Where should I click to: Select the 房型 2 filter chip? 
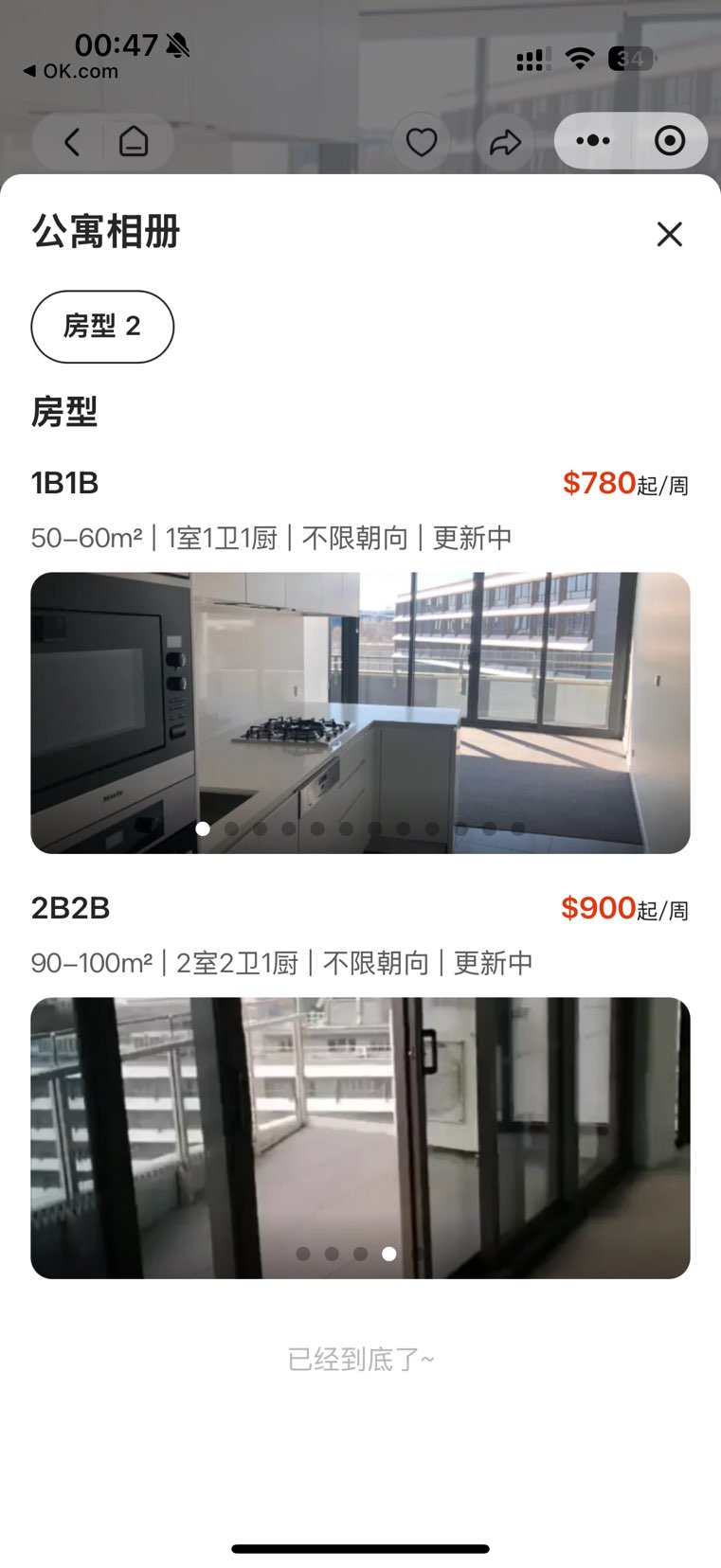102,327
